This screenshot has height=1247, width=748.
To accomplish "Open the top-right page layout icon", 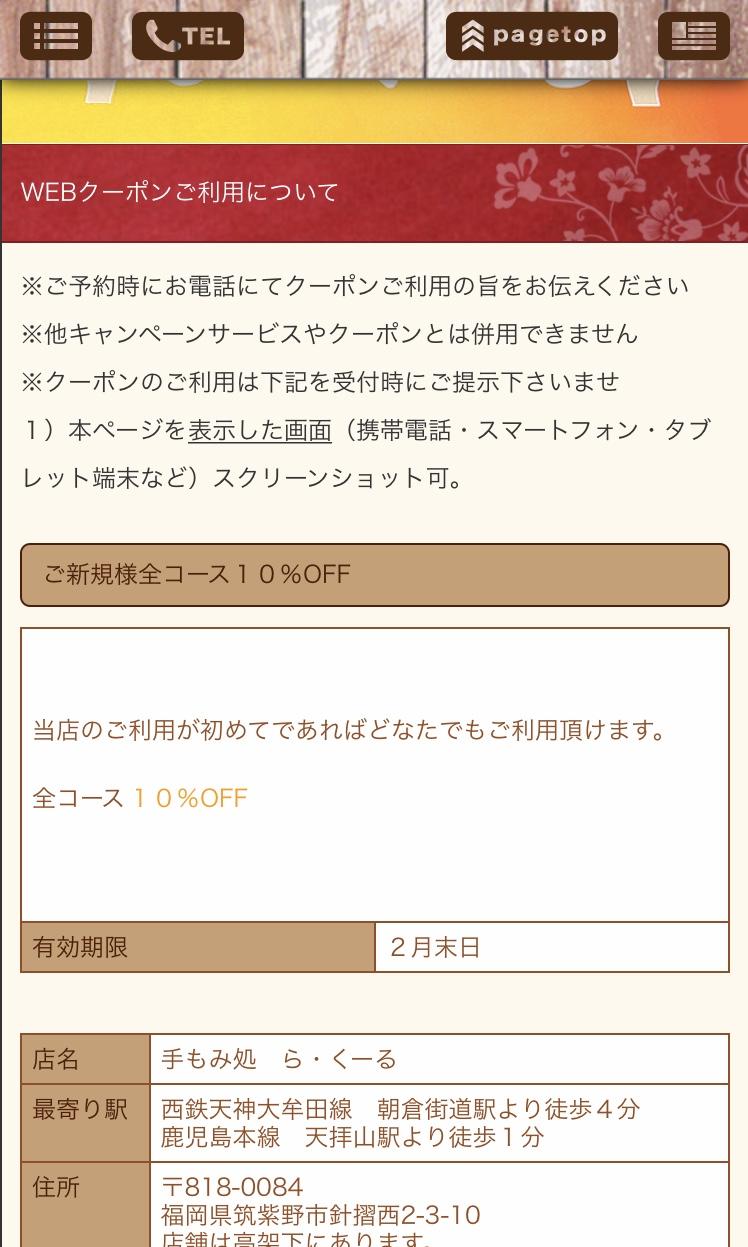I will tap(694, 36).
